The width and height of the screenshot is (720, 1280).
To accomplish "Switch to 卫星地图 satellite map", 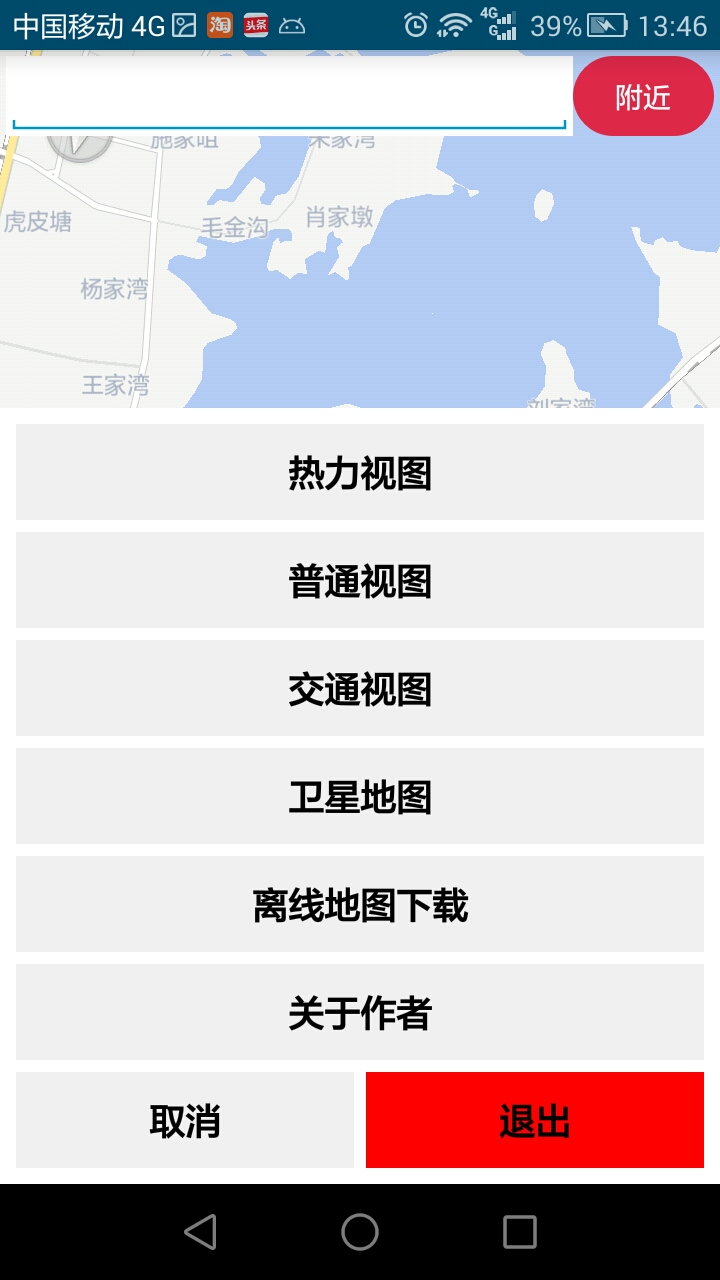I will (x=360, y=796).
